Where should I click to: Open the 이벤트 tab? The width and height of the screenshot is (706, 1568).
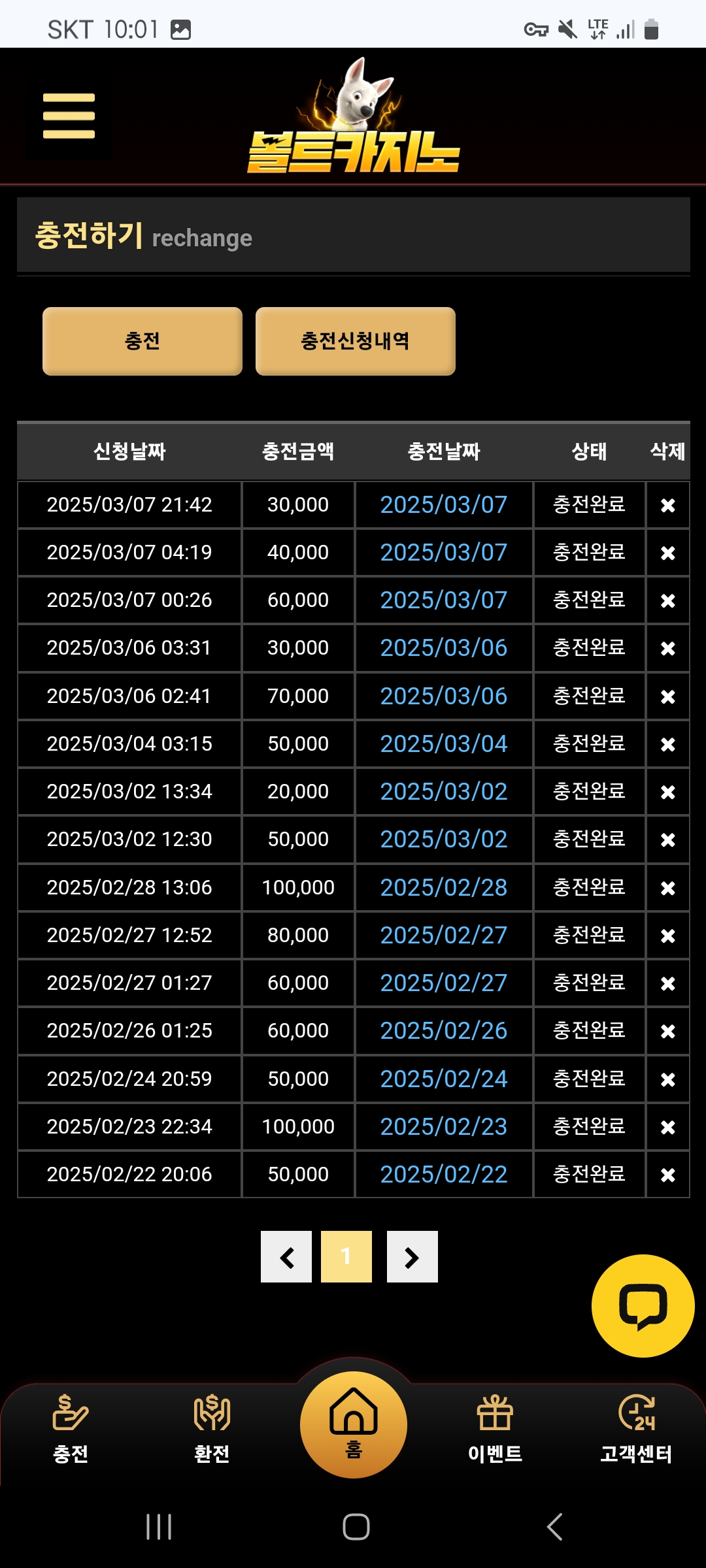click(x=495, y=1429)
